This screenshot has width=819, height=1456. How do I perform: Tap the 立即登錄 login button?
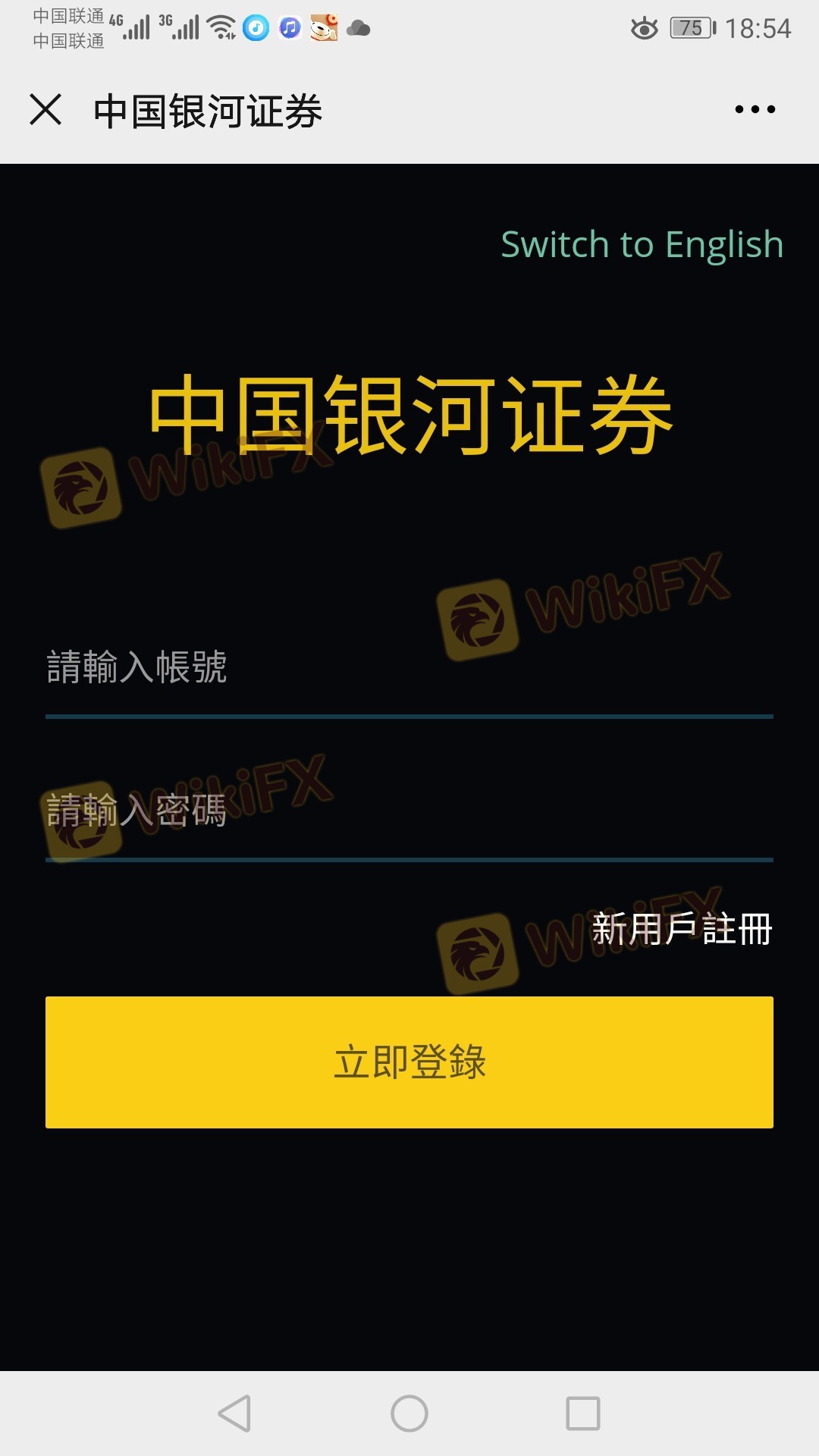click(409, 1062)
